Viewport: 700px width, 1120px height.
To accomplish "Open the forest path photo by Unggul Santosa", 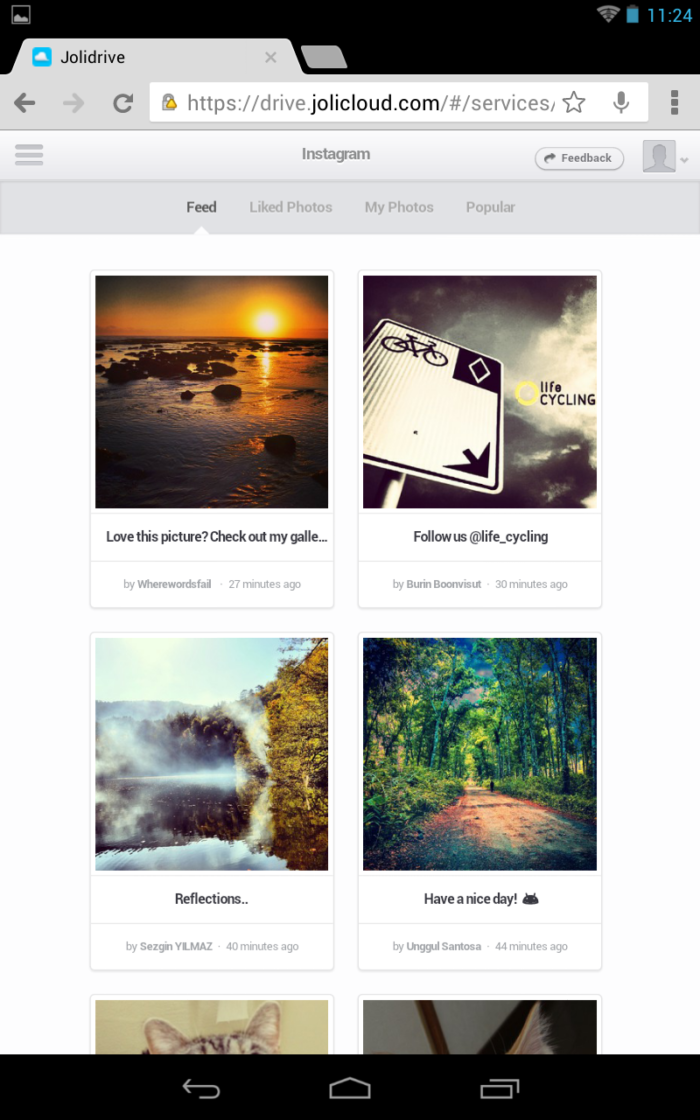I will pyautogui.click(x=480, y=754).
